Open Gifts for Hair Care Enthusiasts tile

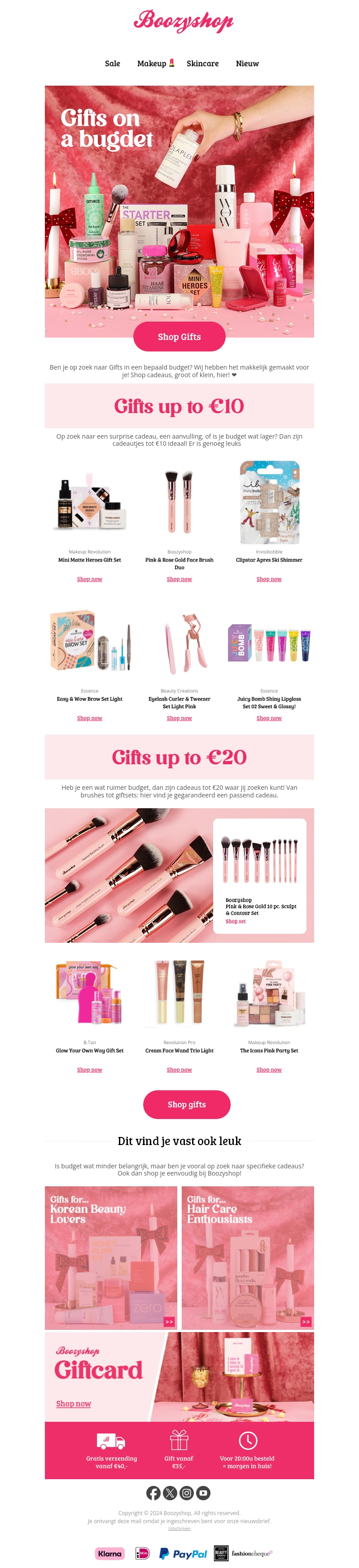point(247,1258)
